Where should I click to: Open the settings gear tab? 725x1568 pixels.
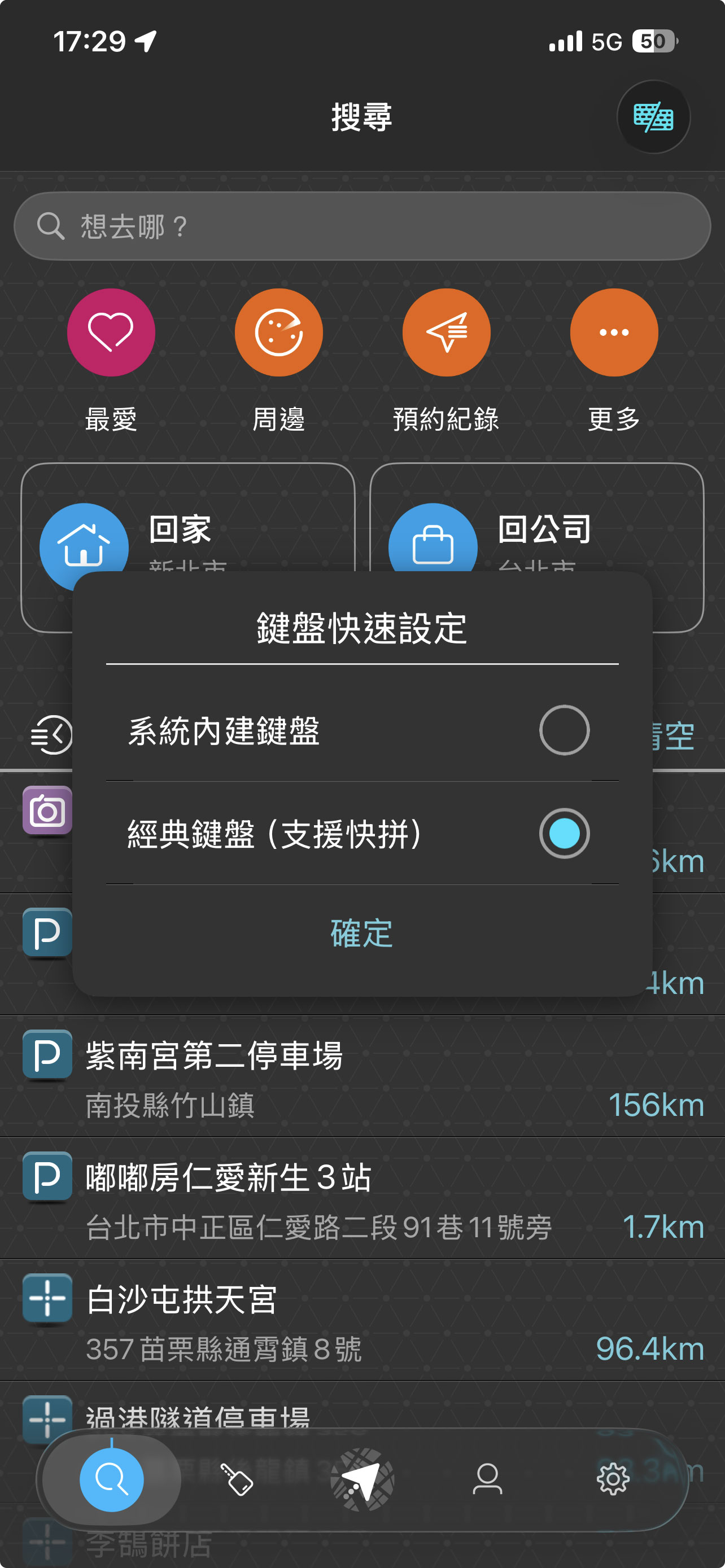pos(613,1479)
